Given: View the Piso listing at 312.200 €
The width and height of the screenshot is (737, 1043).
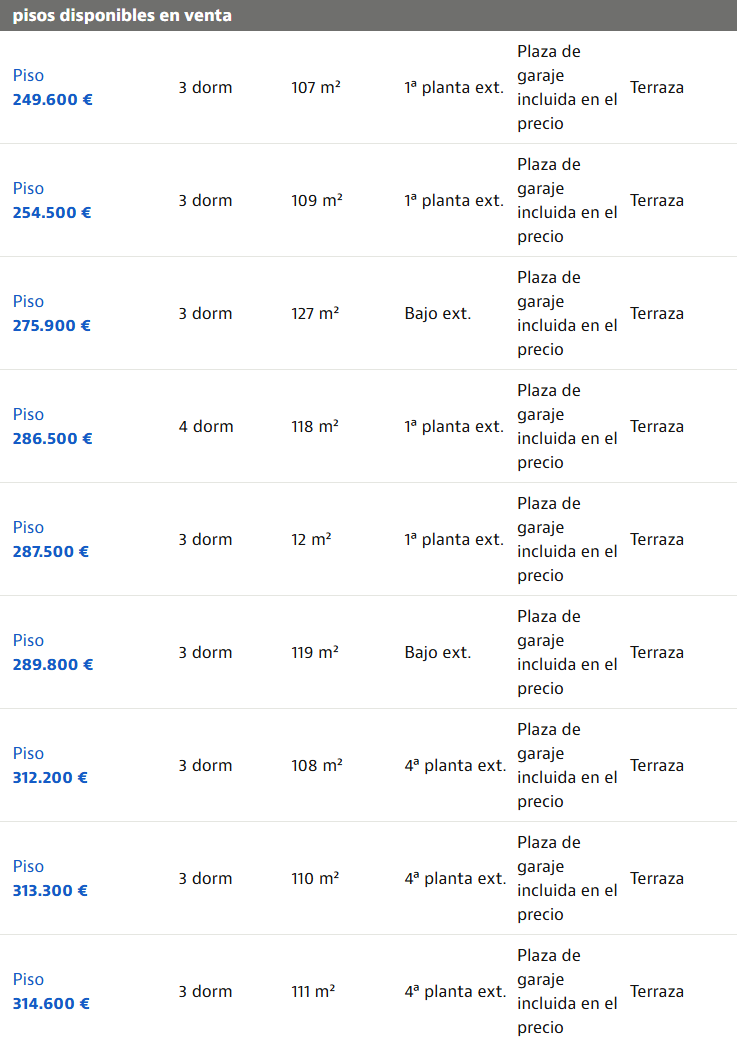Looking at the screenshot, I should 29,754.
